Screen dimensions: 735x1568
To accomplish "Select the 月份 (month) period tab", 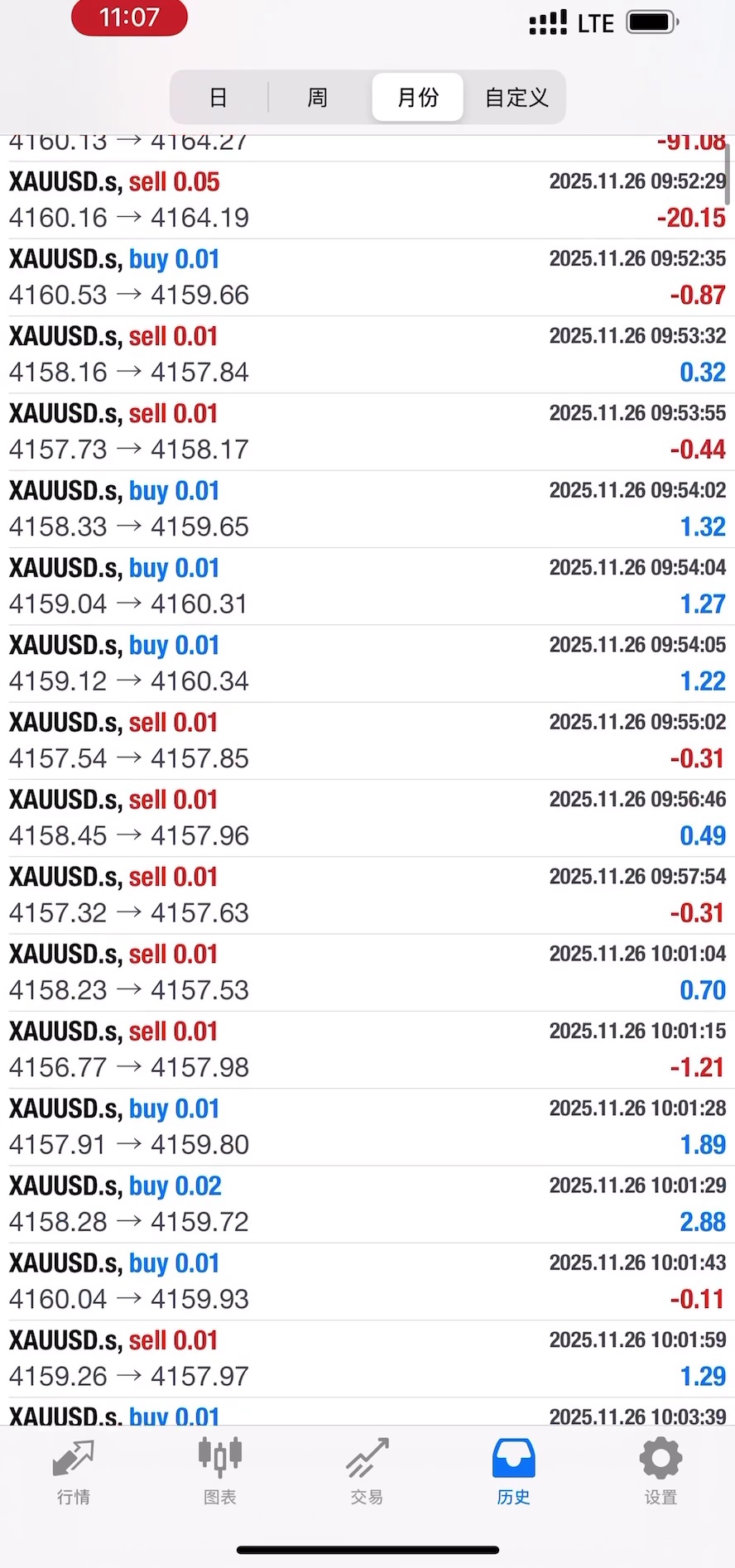I will coord(417,98).
